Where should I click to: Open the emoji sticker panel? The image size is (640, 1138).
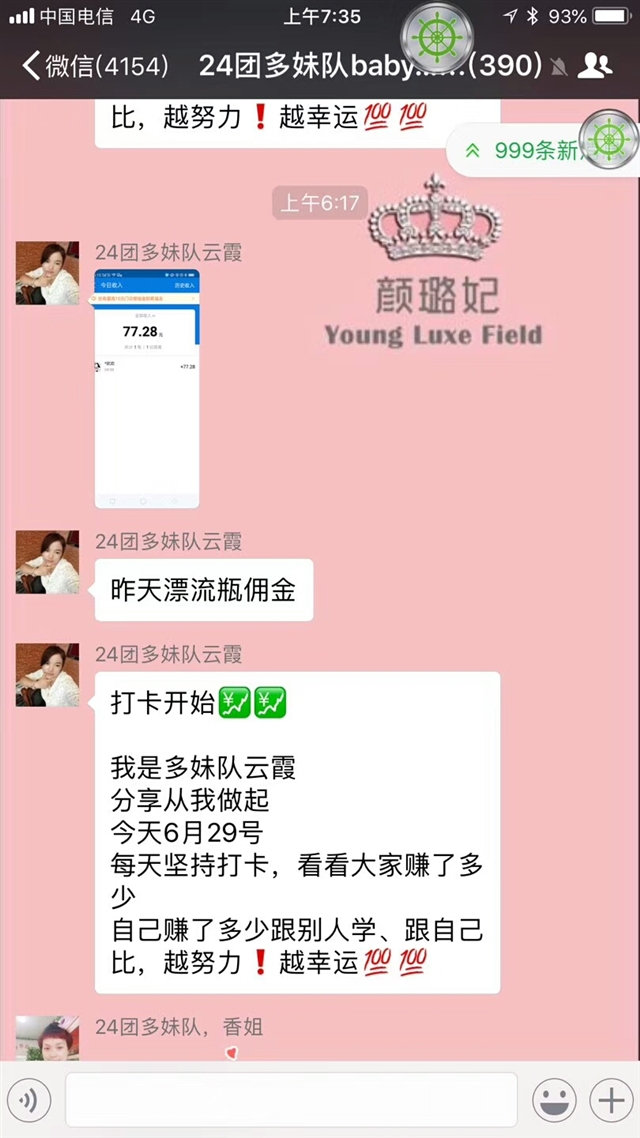coord(554,1100)
